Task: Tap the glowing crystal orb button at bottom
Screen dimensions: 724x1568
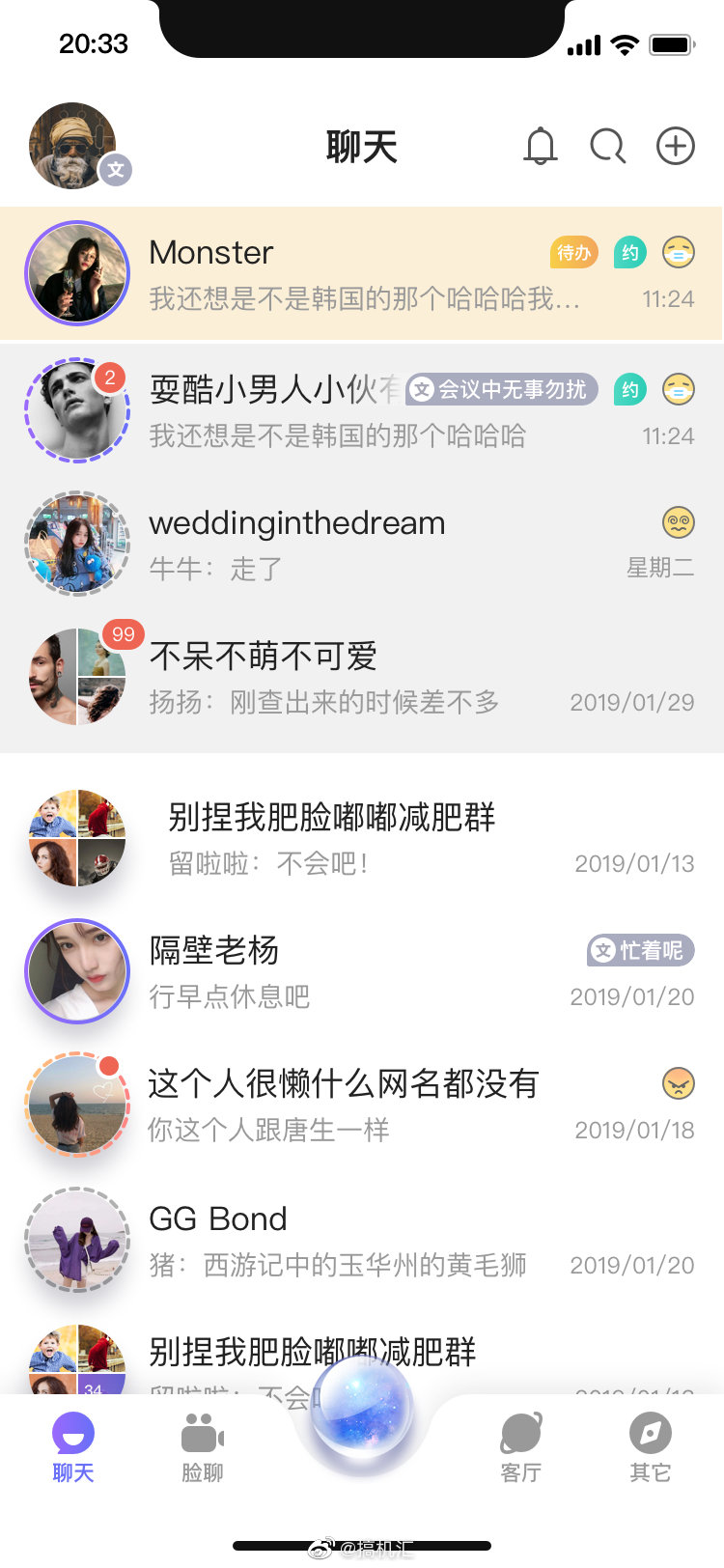Action: pos(362,1413)
